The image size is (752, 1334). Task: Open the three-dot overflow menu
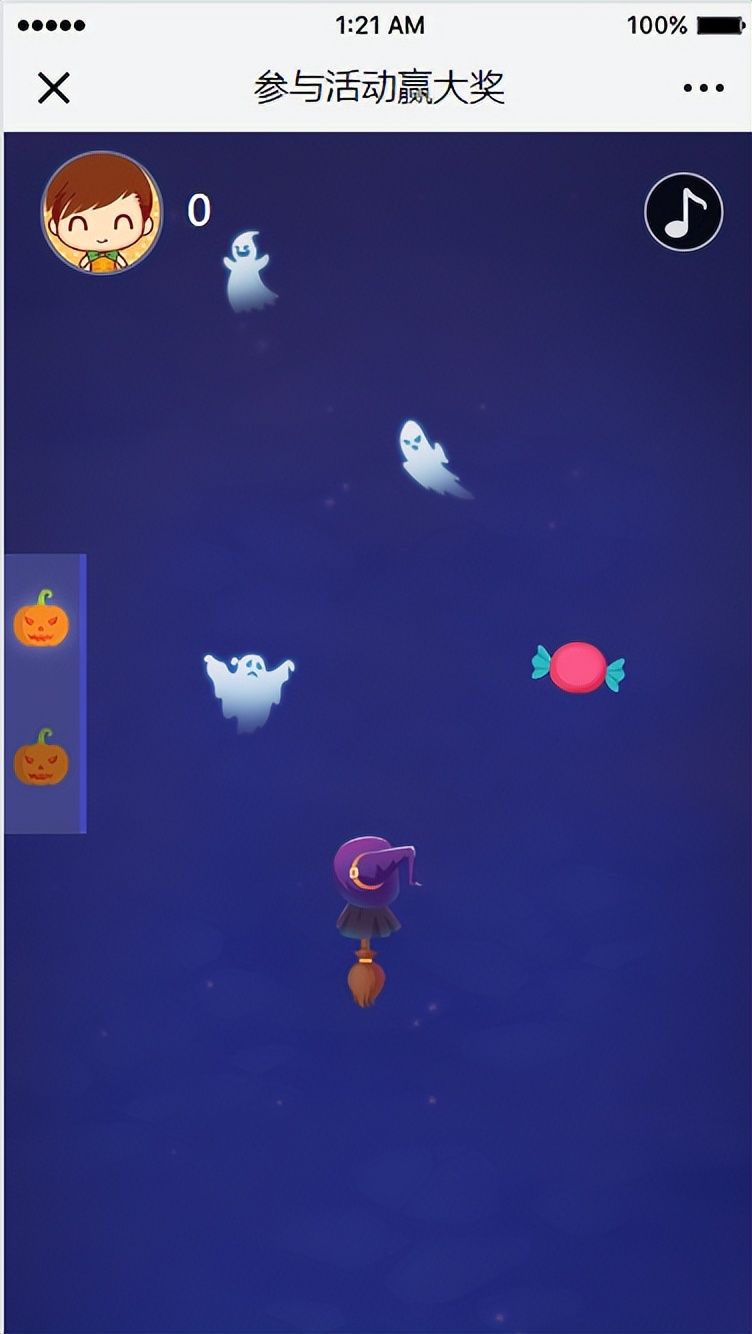tap(703, 88)
